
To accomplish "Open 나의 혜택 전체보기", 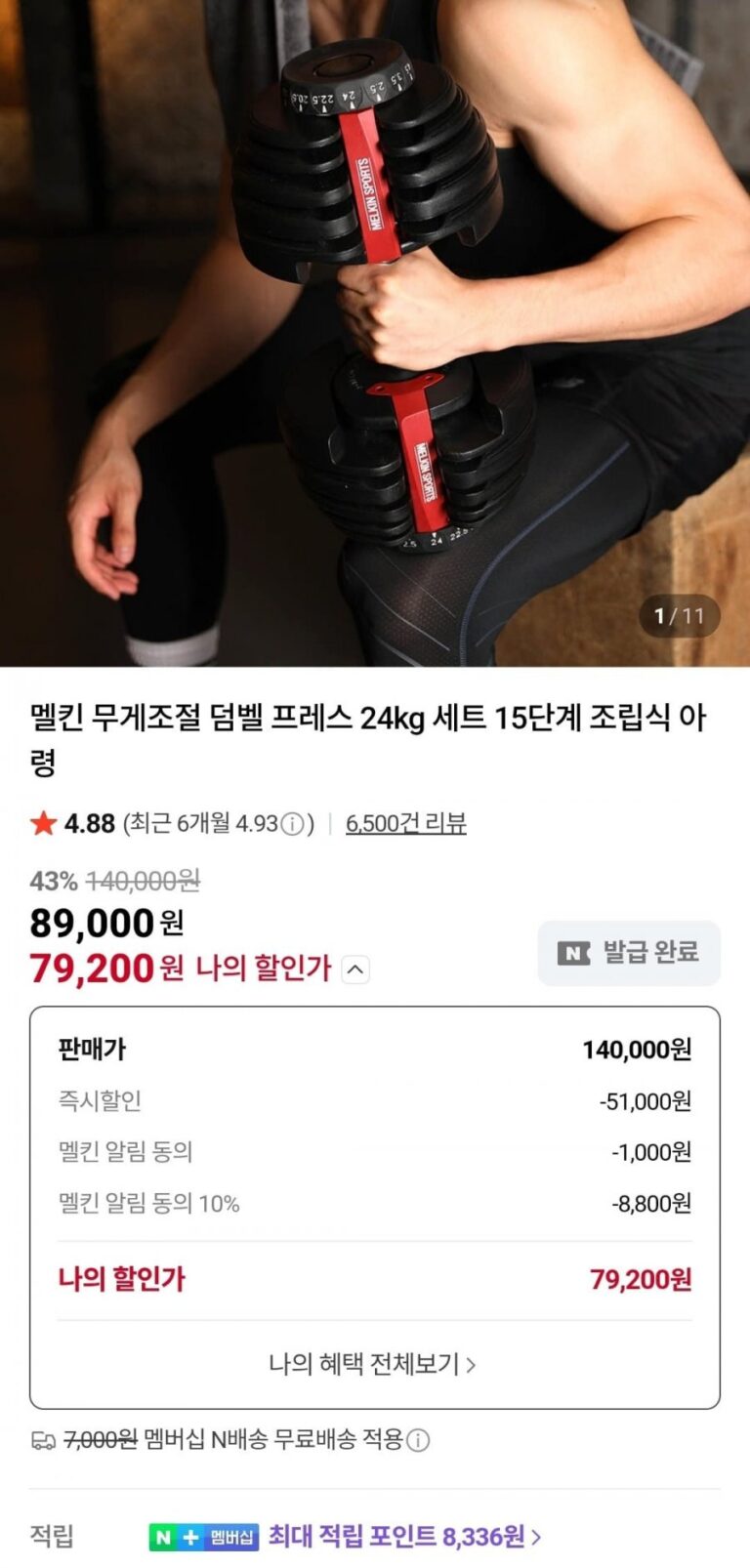I will coord(373,1364).
